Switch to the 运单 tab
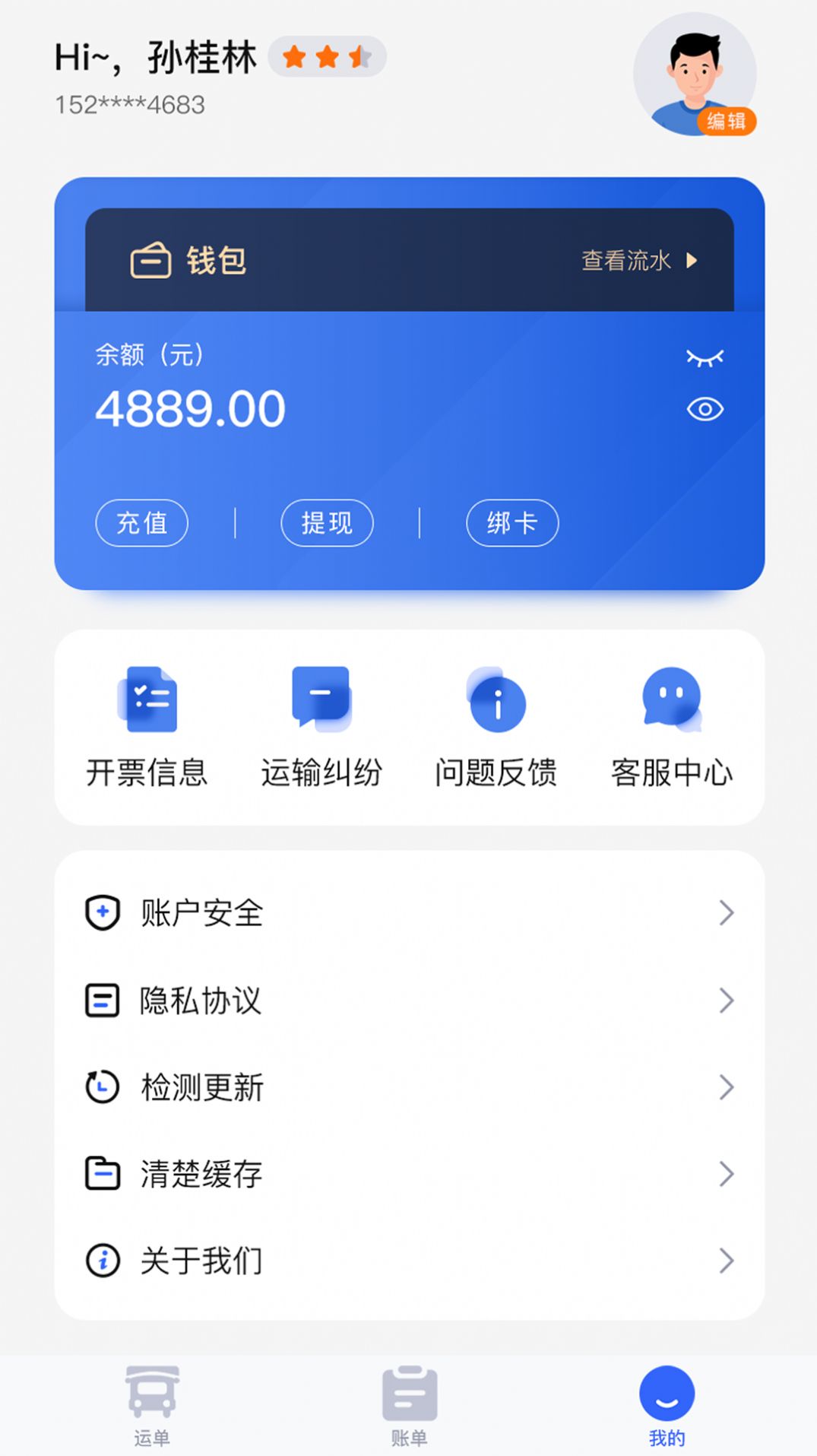The width and height of the screenshot is (817, 1456). [x=152, y=1405]
